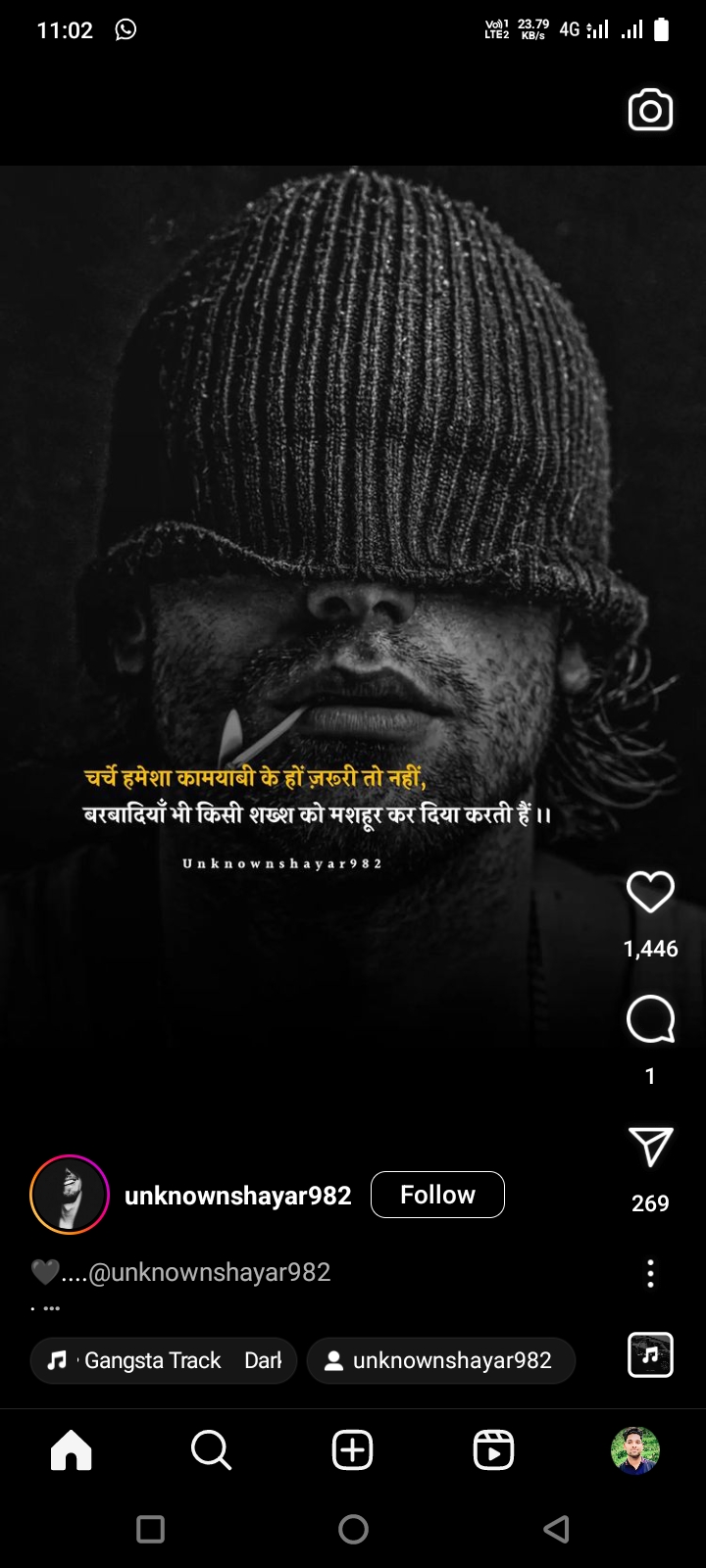Open your profile tab
Image resolution: width=706 pixels, height=1568 pixels.
tap(634, 1449)
